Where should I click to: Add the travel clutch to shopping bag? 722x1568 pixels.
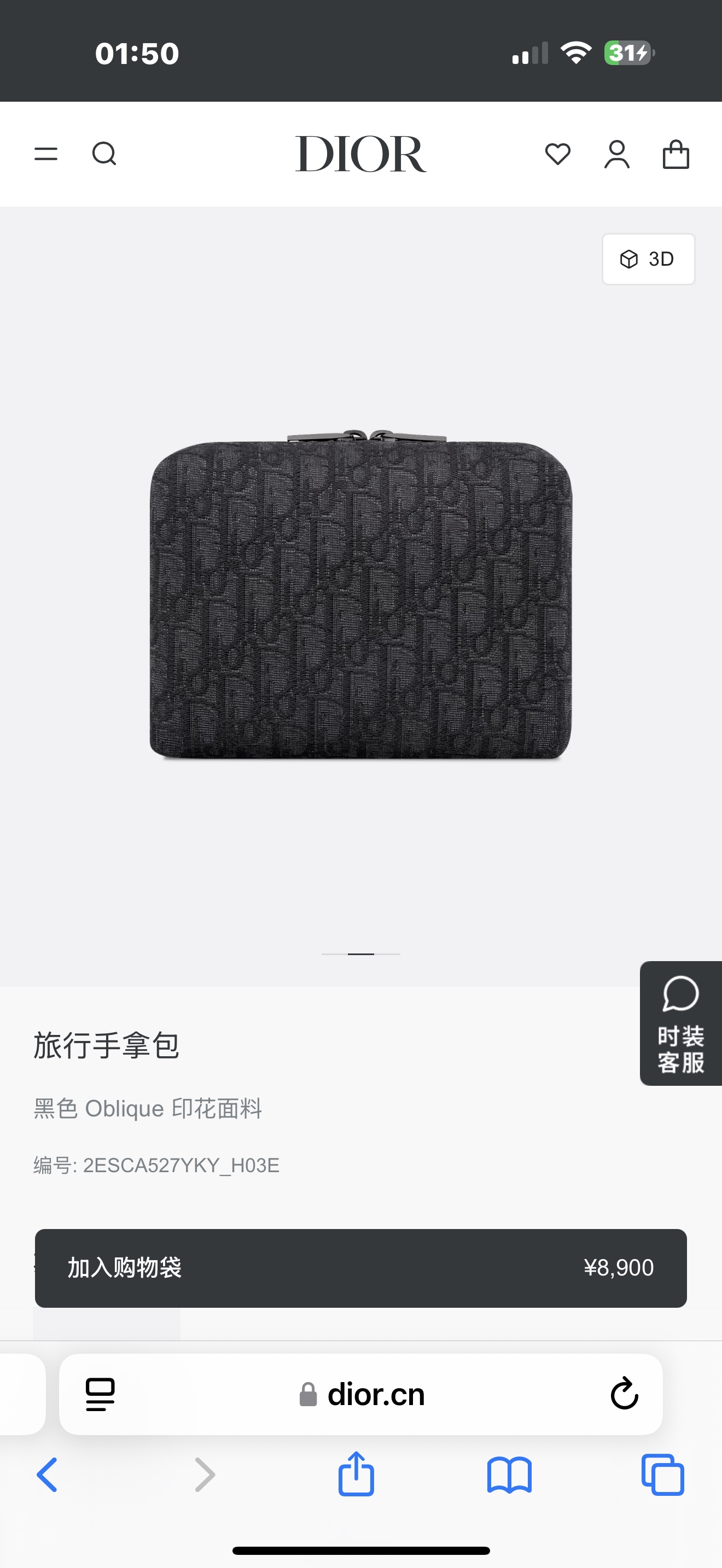coord(360,1268)
